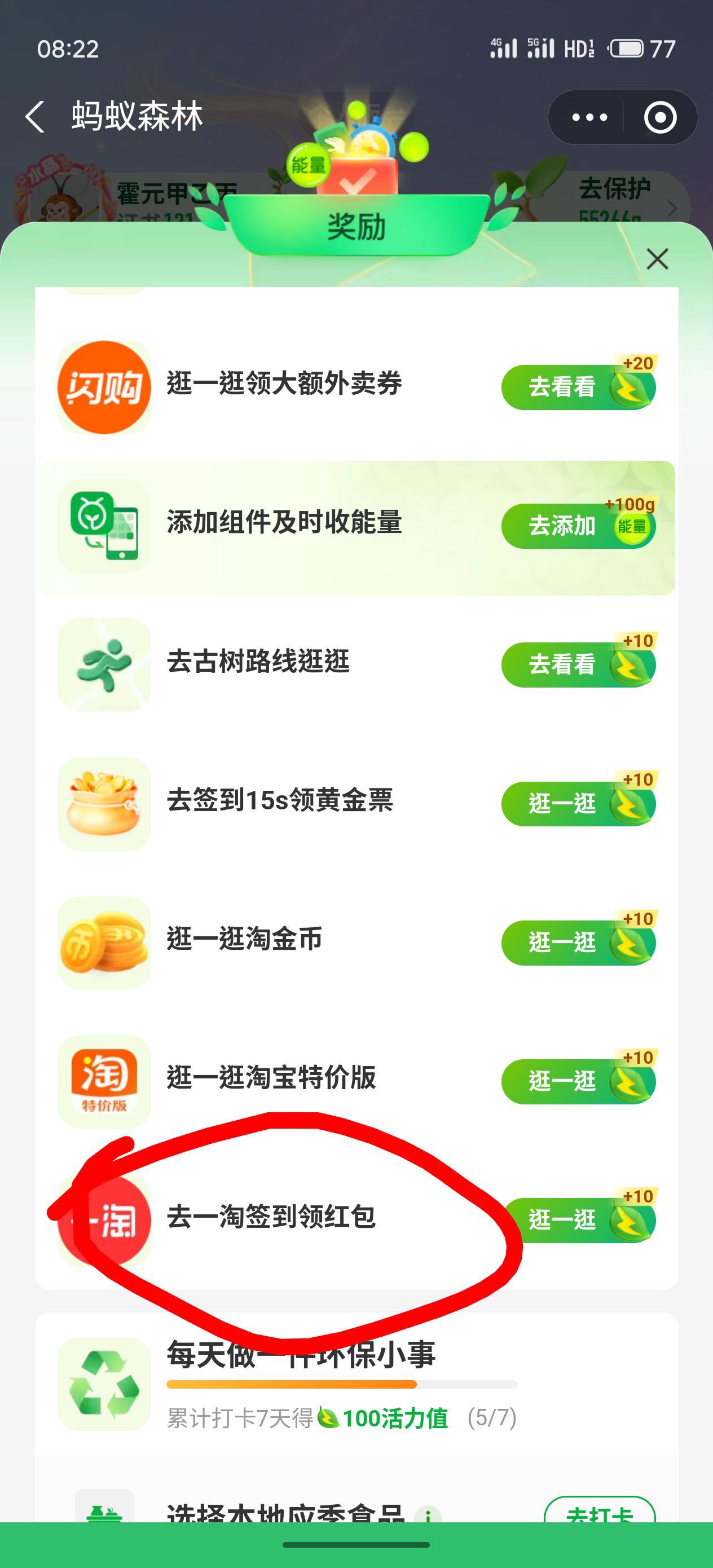Tap the 添加组件 widget phone icon
Viewport: 713px width, 1568px height.
(x=104, y=525)
